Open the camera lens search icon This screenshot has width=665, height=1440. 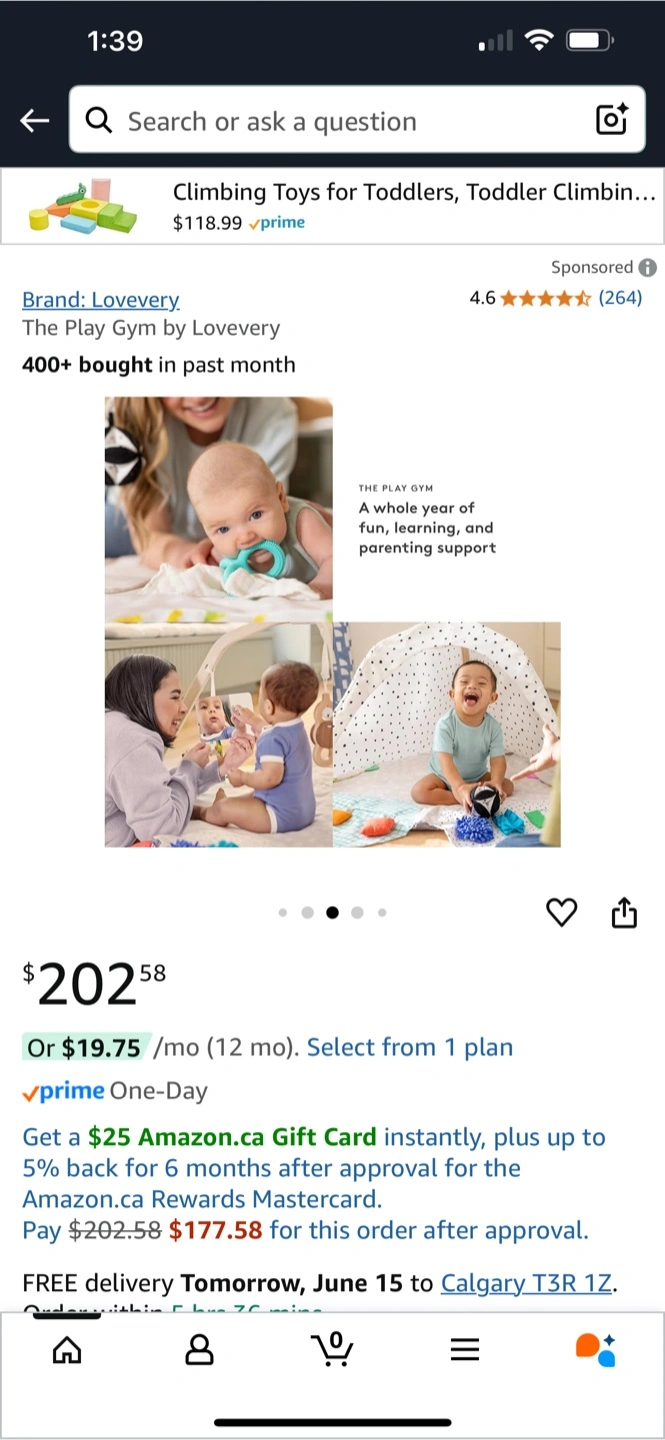click(612, 120)
